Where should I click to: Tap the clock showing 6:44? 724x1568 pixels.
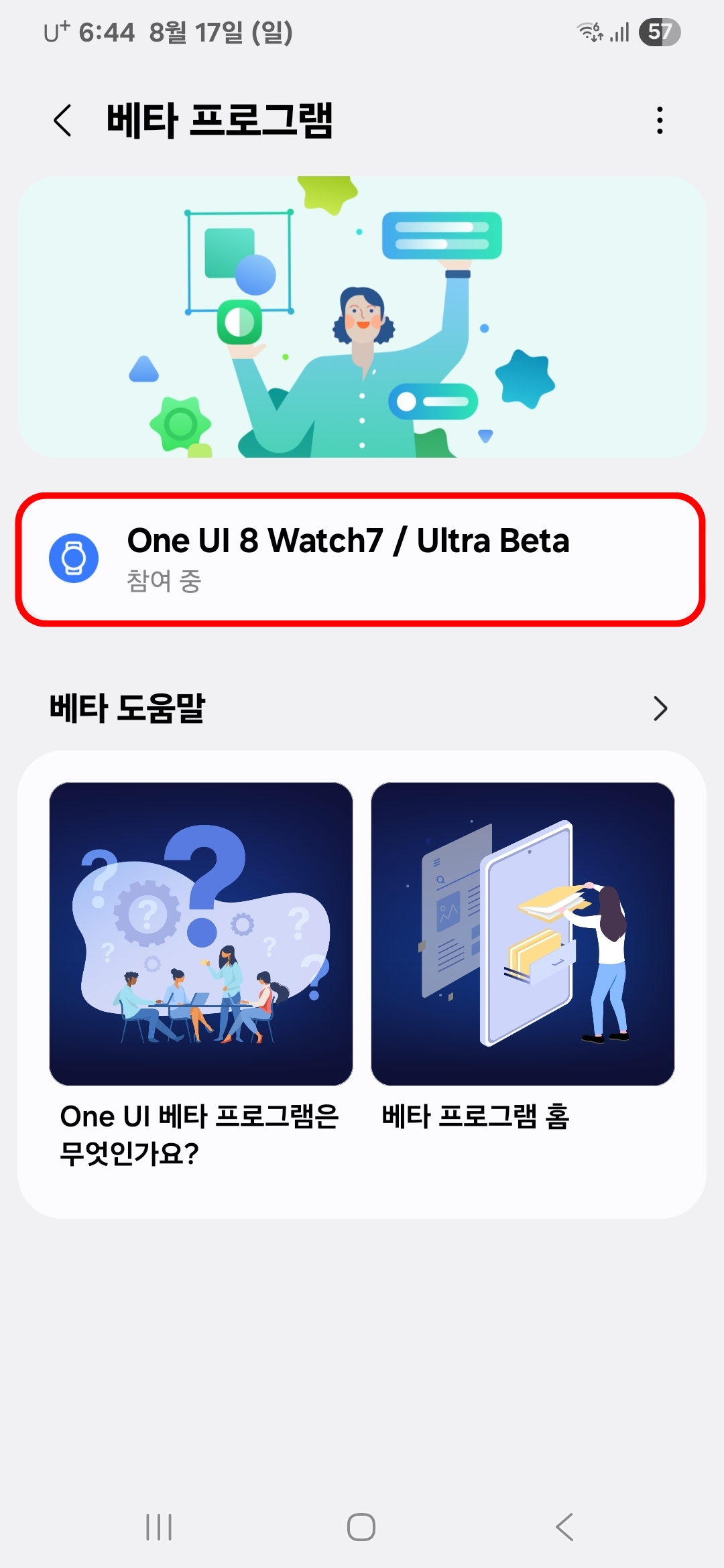tap(109, 31)
